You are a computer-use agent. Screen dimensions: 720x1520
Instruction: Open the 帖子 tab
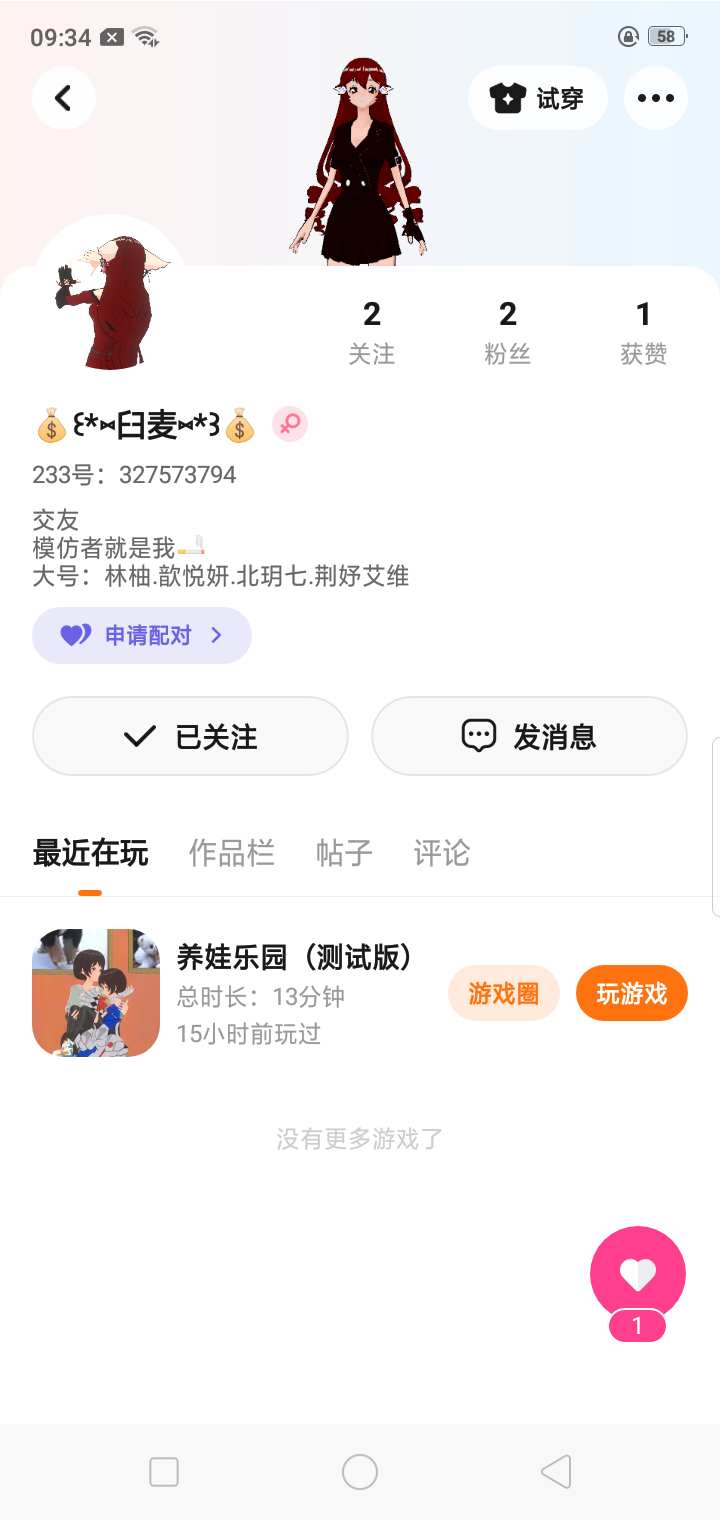click(x=344, y=853)
